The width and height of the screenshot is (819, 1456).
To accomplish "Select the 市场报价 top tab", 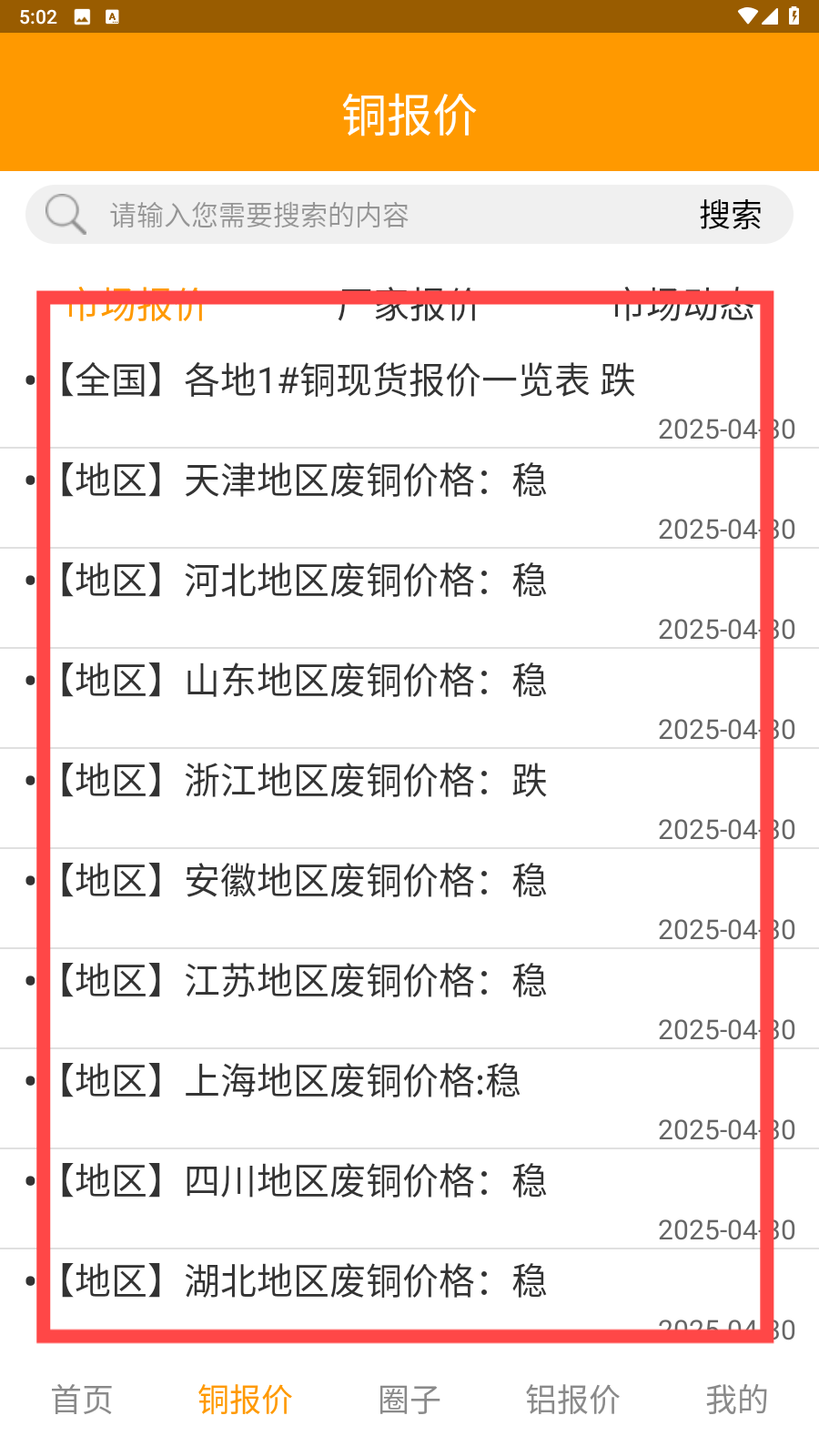I will (x=136, y=306).
